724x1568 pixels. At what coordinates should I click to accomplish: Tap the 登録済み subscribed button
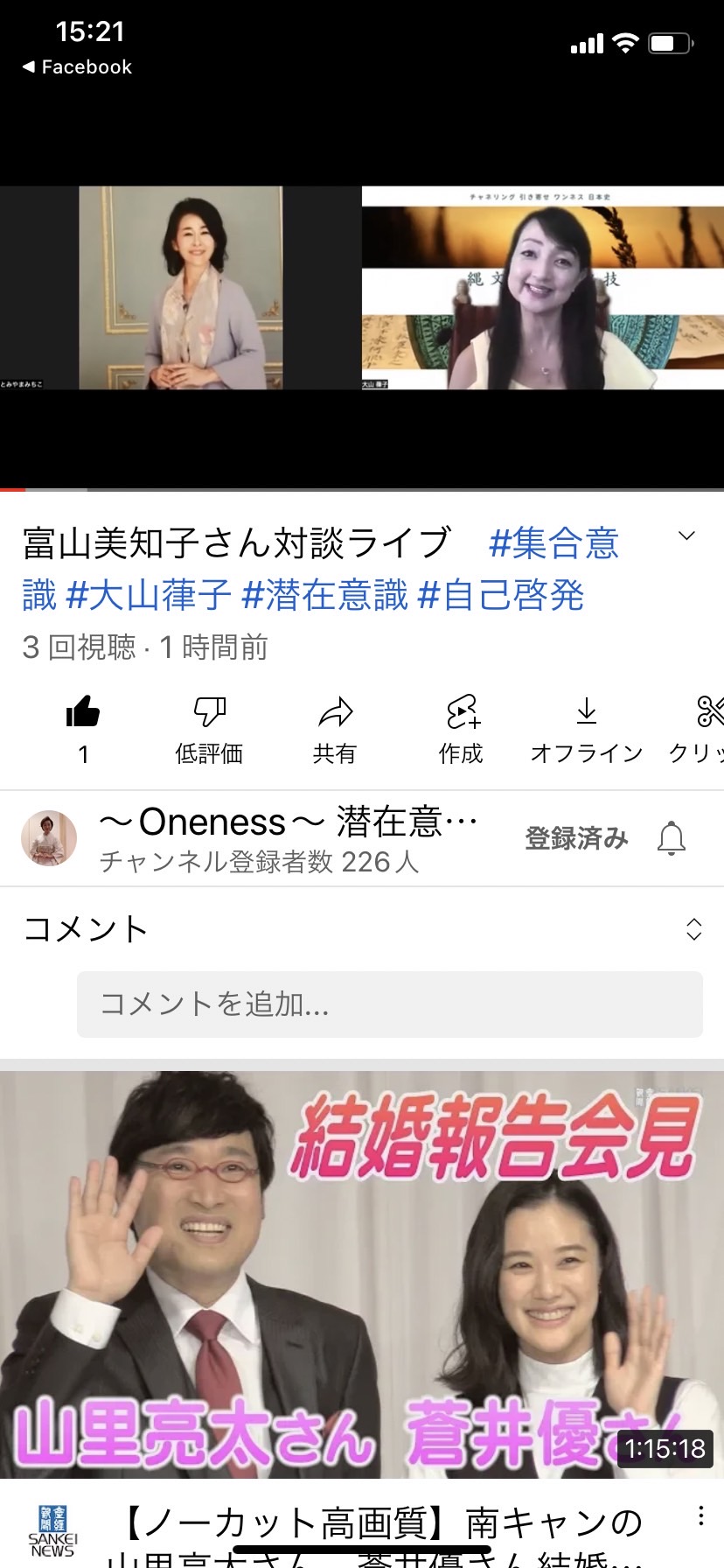pos(576,838)
